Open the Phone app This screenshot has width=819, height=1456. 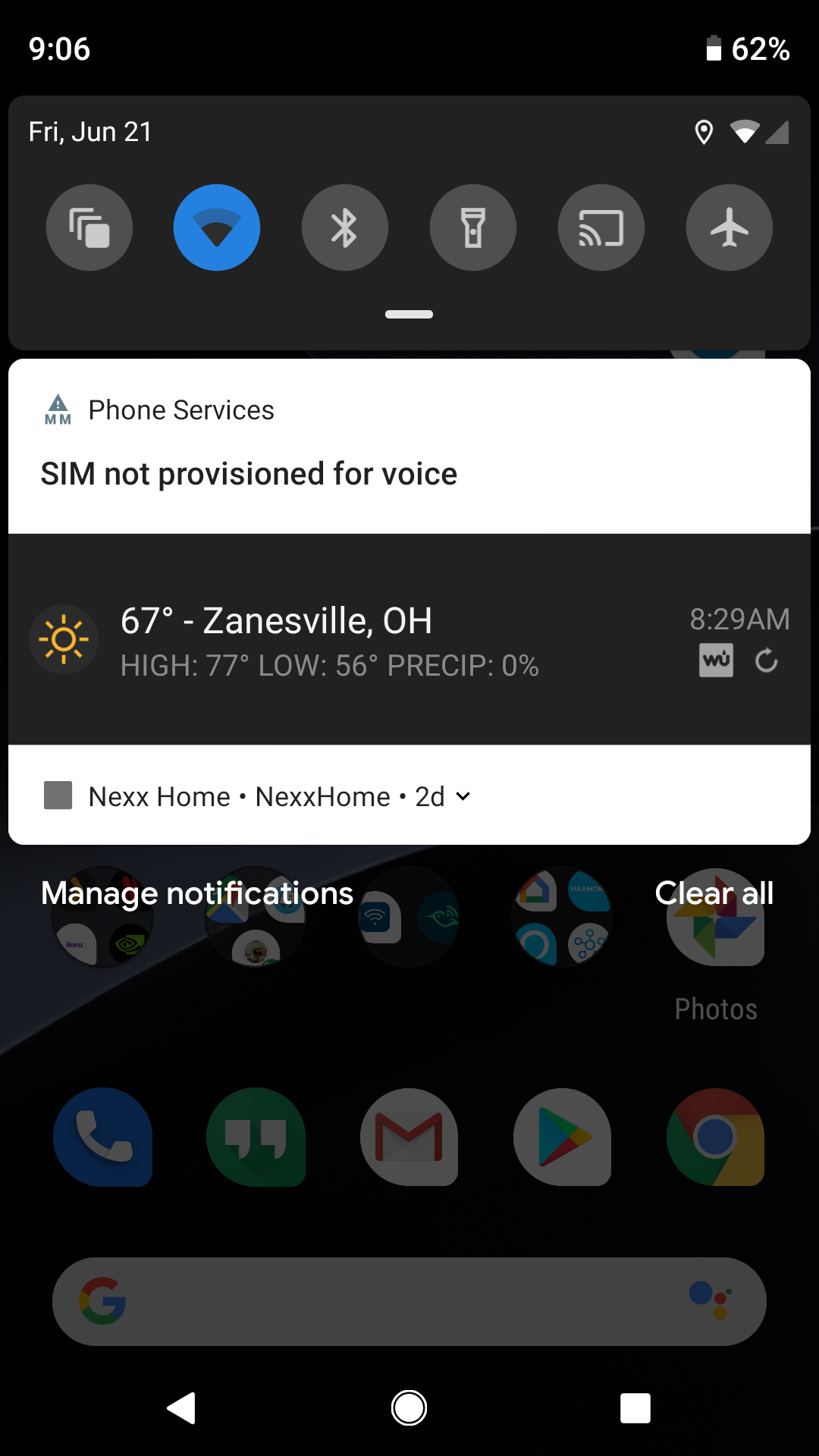[x=104, y=1137]
